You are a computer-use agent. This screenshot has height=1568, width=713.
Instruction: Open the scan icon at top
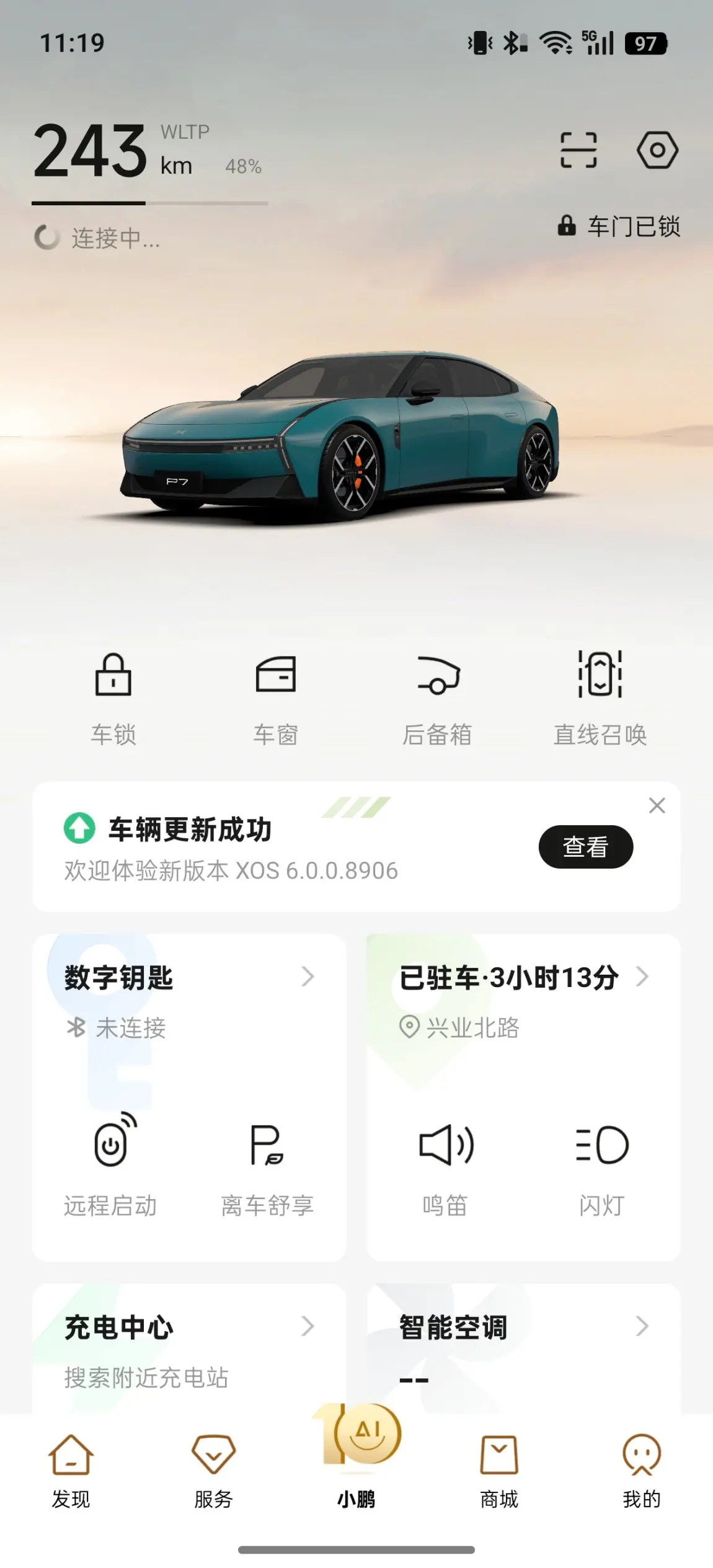pos(578,150)
